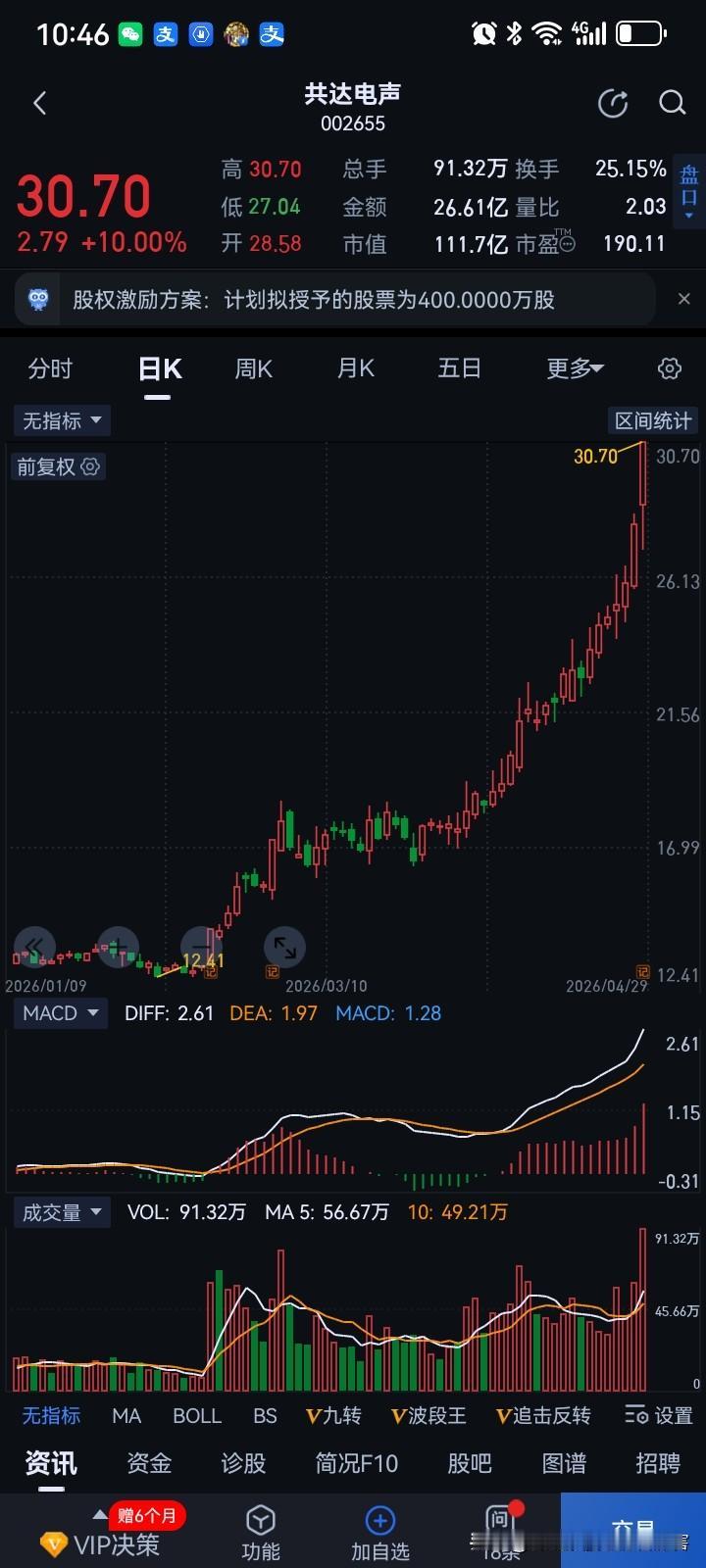Toggle BS buy-sell point markers

point(263,1415)
